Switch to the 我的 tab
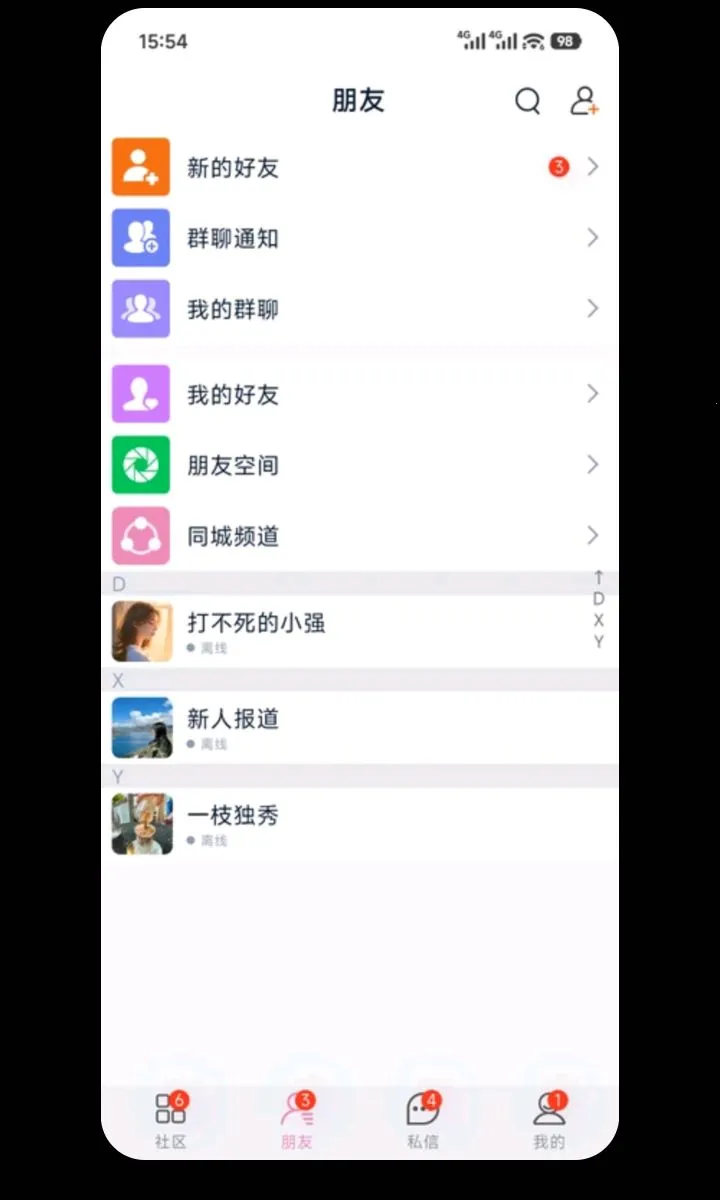720x1200 pixels. click(x=549, y=1121)
